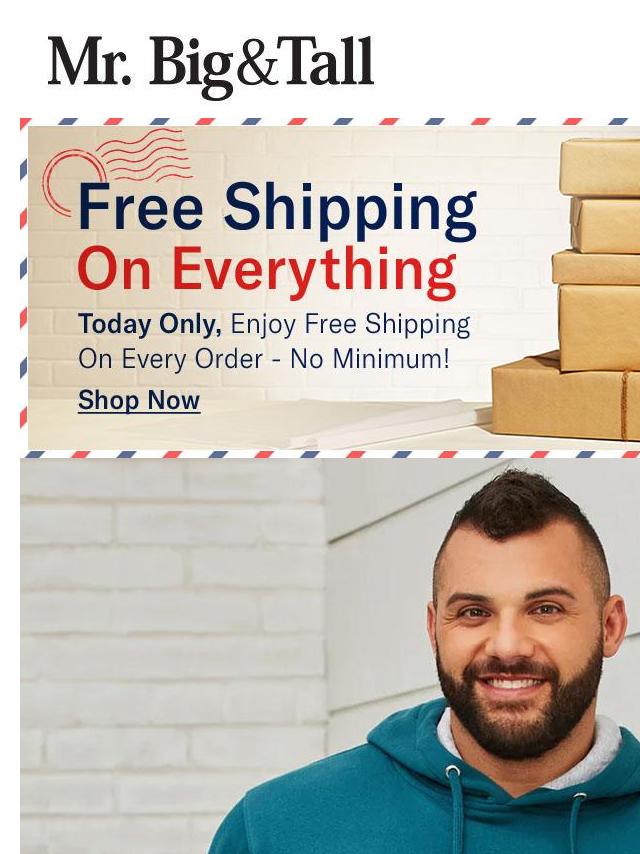Open the promo photo of the man in the teal hoodie
The image size is (640, 854).
point(330,656)
